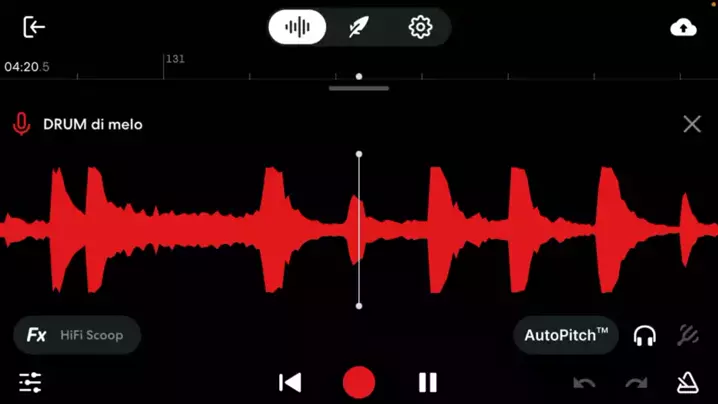
Task: Skip back to the start
Action: coord(290,382)
